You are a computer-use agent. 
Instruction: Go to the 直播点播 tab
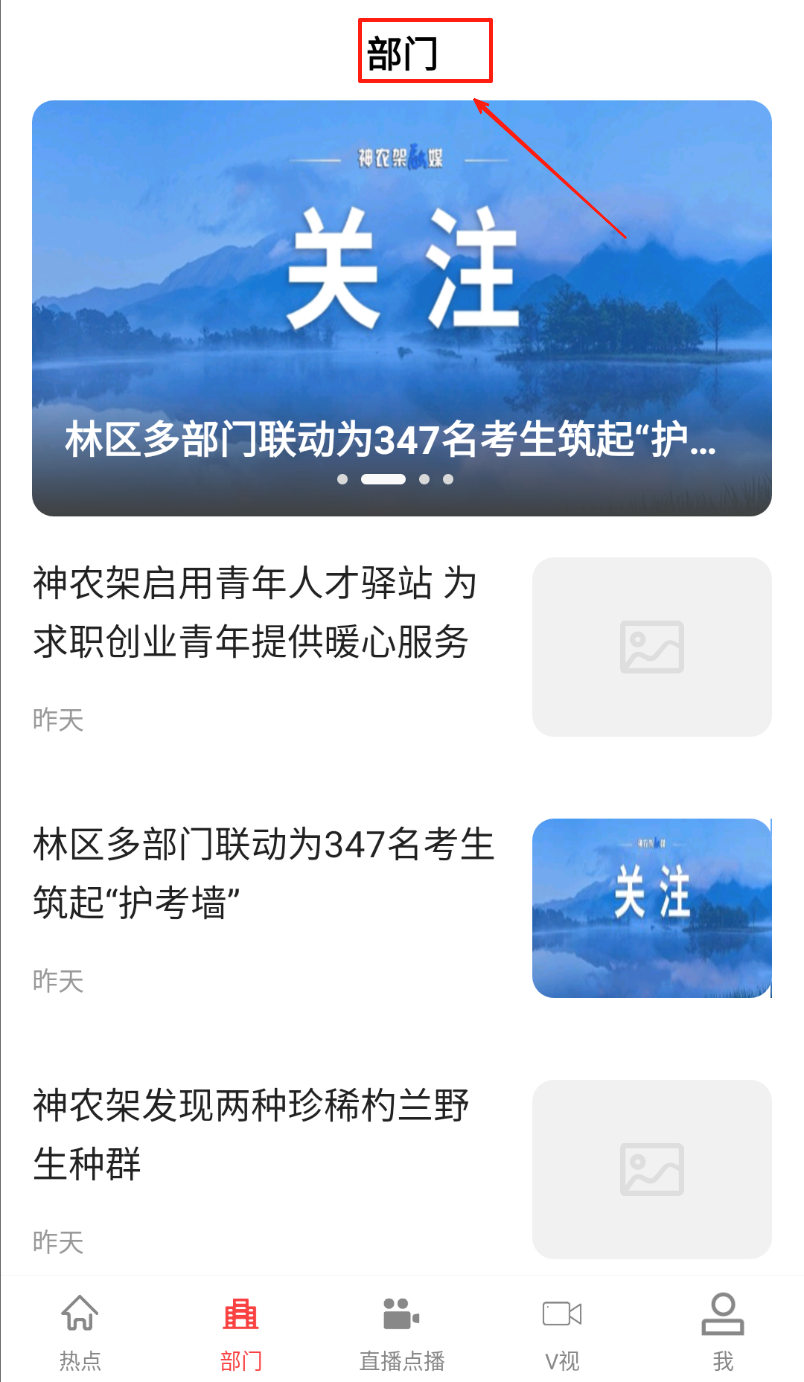(x=402, y=1332)
